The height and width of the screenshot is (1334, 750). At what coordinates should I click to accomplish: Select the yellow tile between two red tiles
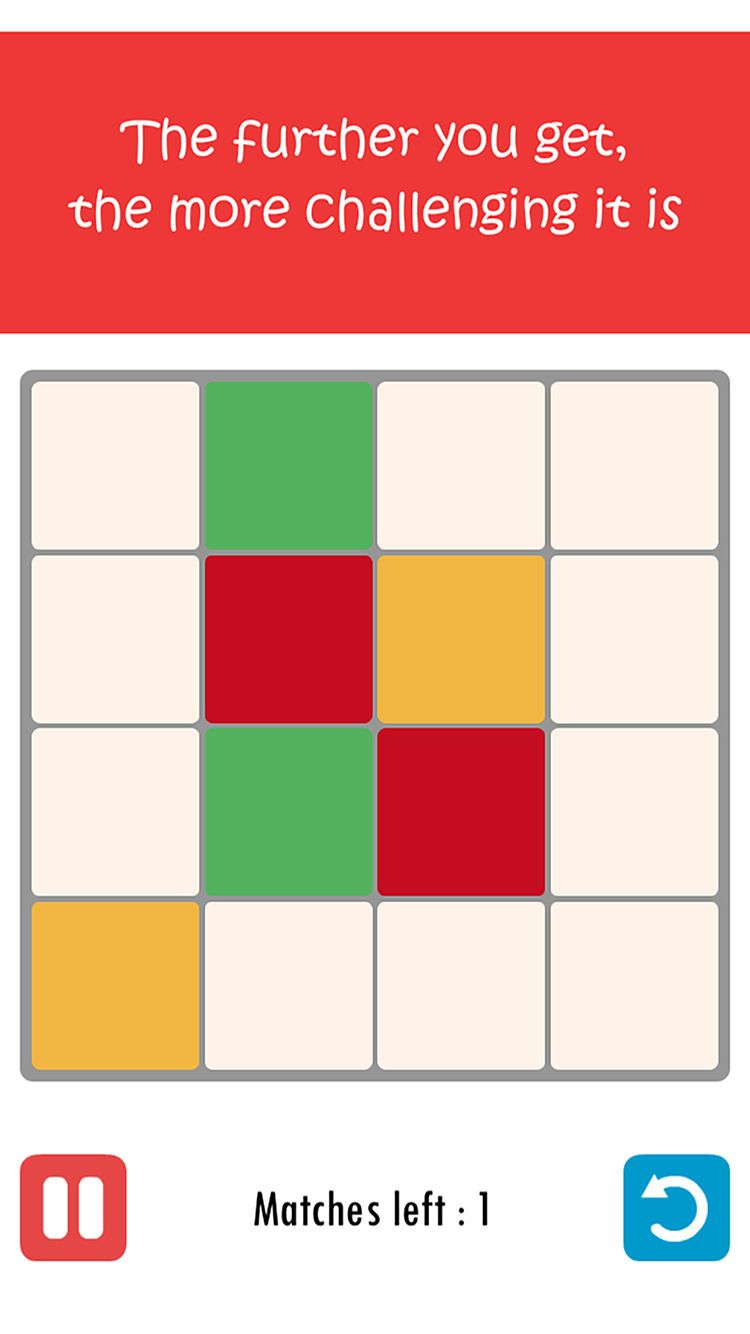pos(461,638)
